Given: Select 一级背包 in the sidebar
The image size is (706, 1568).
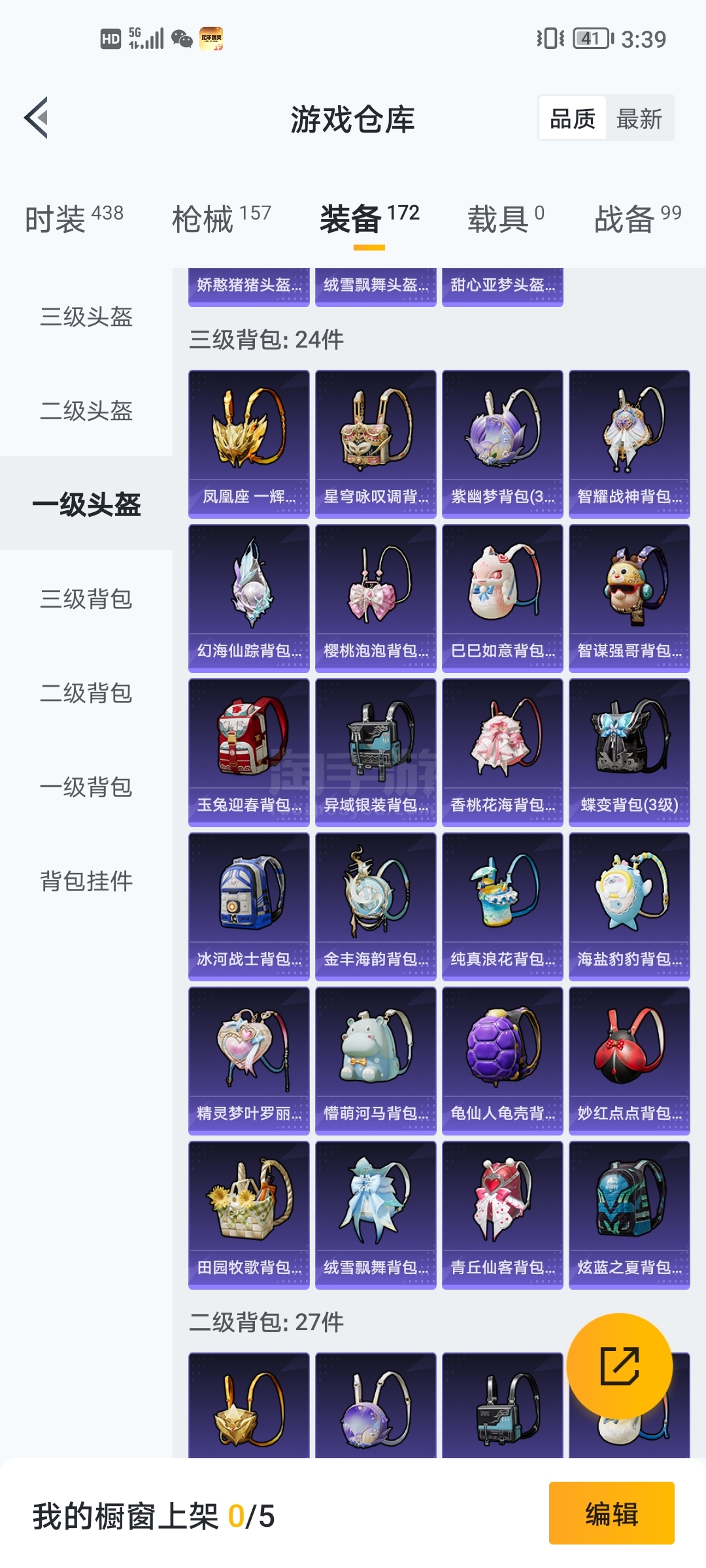Looking at the screenshot, I should point(86,787).
